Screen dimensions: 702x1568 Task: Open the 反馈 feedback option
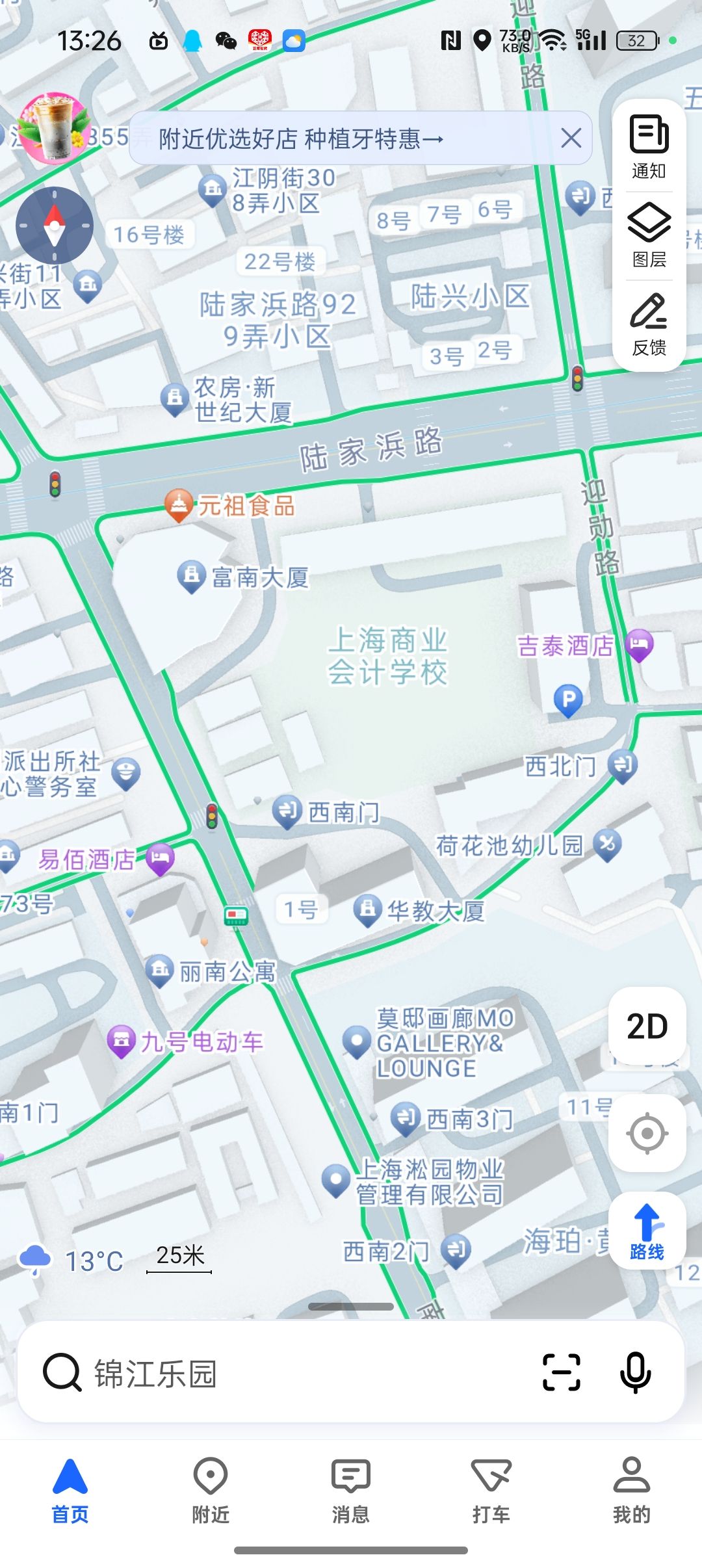coord(649,324)
